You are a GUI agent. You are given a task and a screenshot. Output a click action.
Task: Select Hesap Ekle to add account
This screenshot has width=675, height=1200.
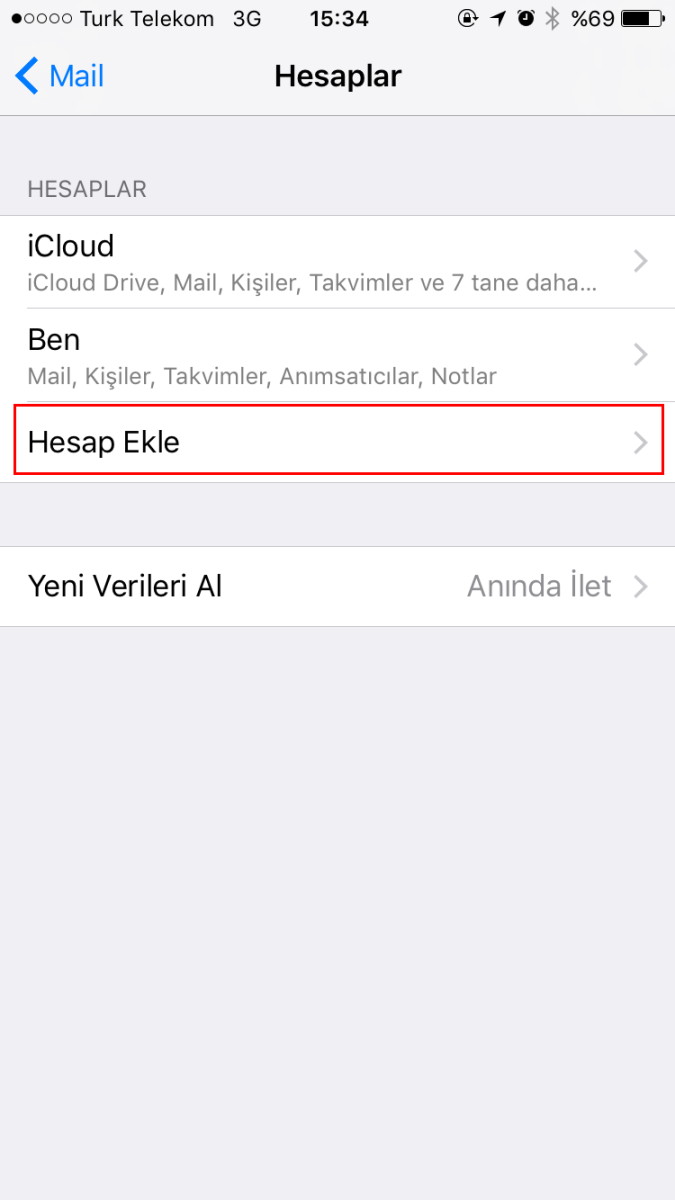tap(337, 442)
